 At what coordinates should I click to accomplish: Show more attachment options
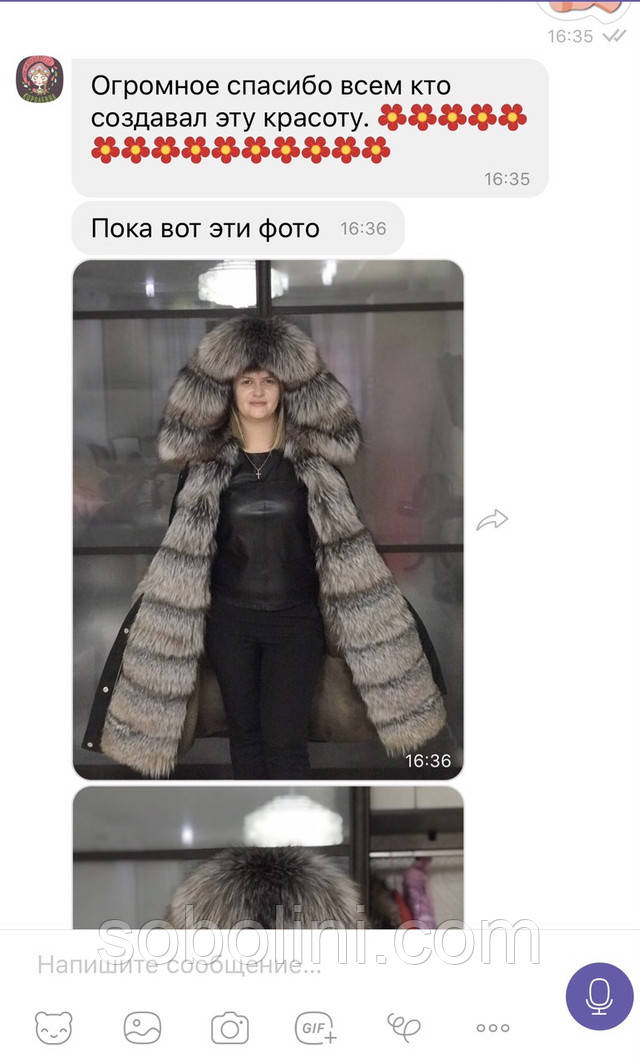point(492,1027)
